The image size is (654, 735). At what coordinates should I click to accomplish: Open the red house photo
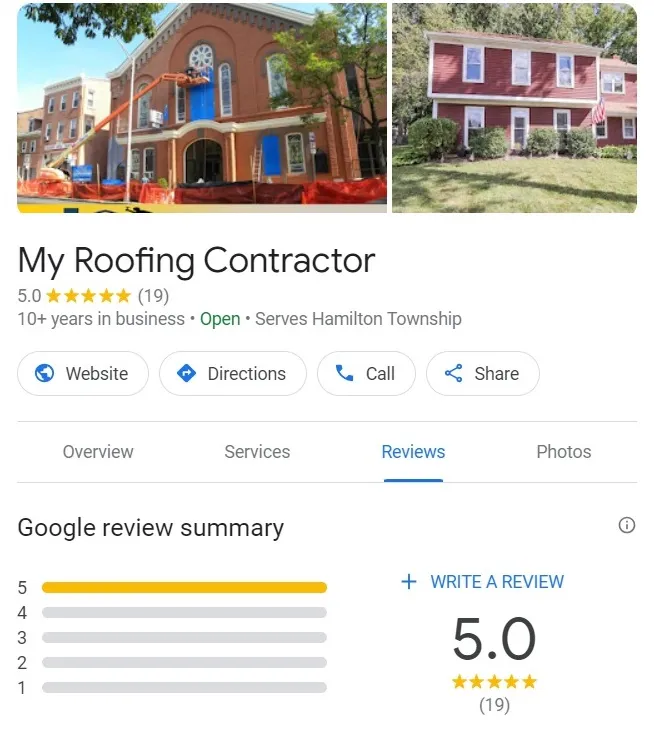pos(514,106)
